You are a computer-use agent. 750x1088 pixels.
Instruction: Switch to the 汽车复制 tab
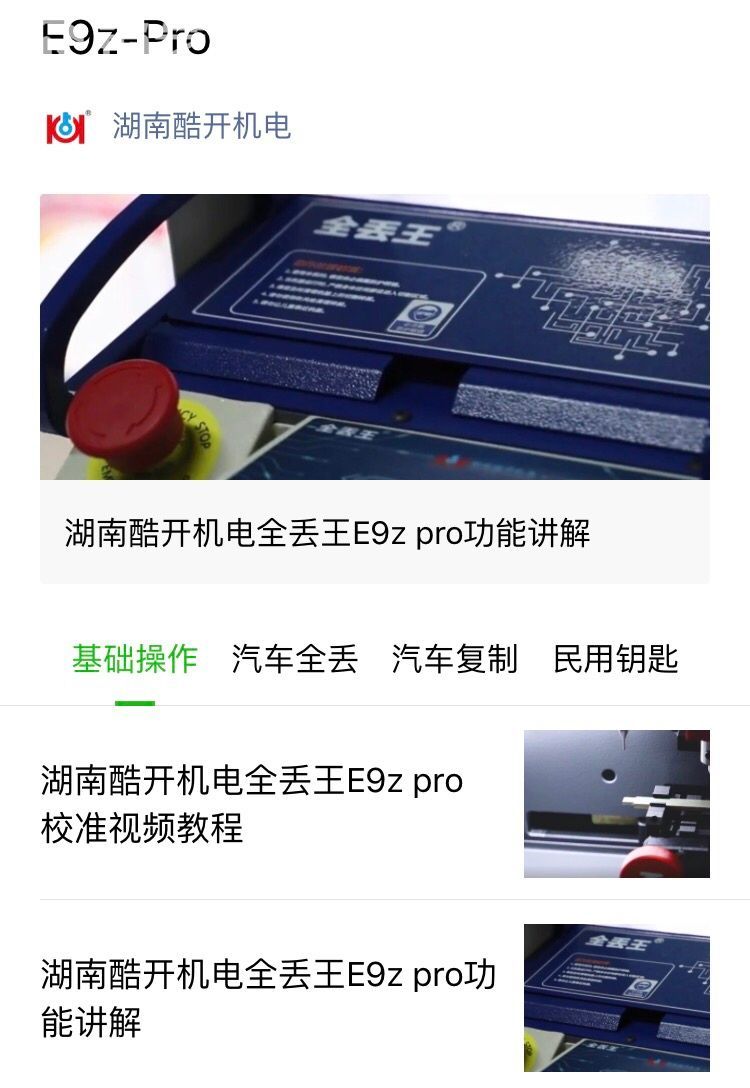[455, 660]
